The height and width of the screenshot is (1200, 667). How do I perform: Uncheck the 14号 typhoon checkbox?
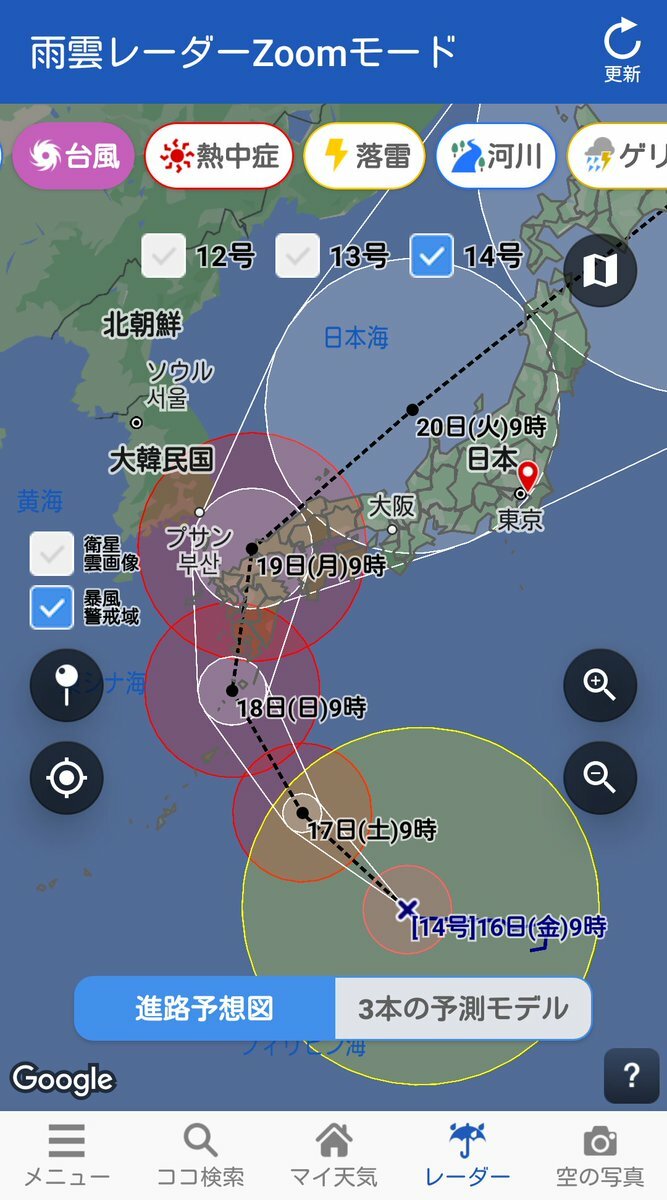(x=432, y=256)
